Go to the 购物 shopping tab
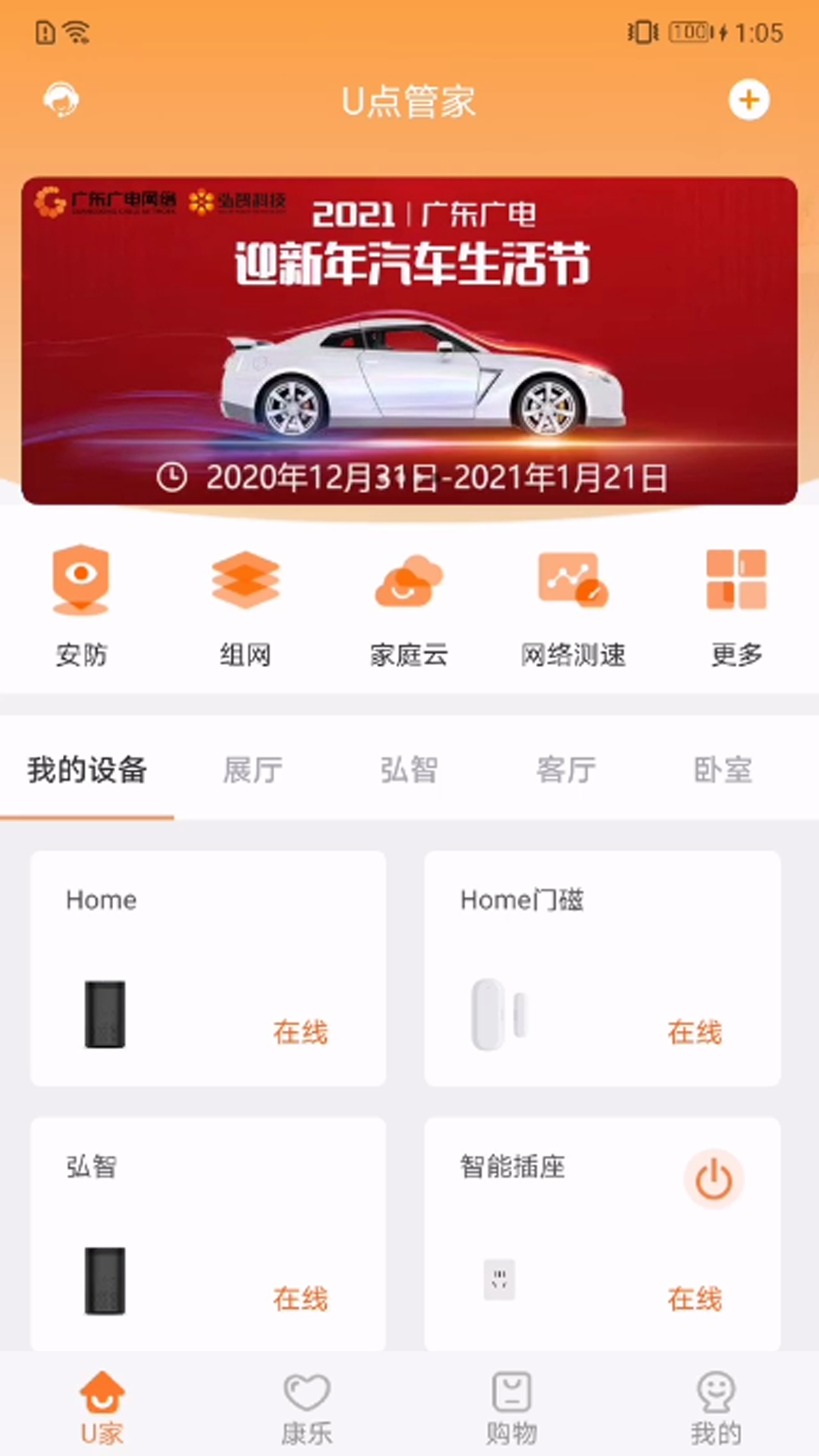 pyautogui.click(x=511, y=1409)
